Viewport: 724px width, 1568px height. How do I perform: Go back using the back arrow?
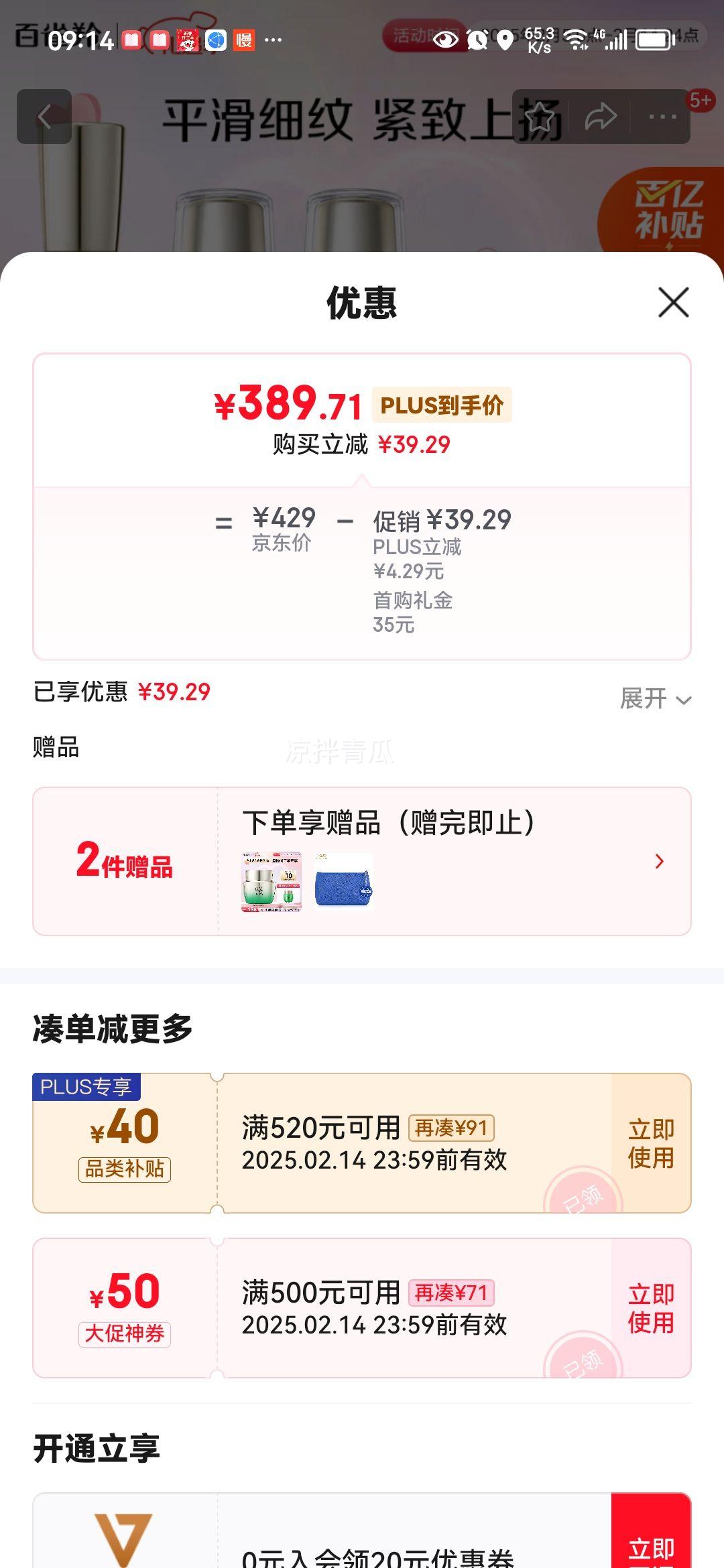[45, 116]
